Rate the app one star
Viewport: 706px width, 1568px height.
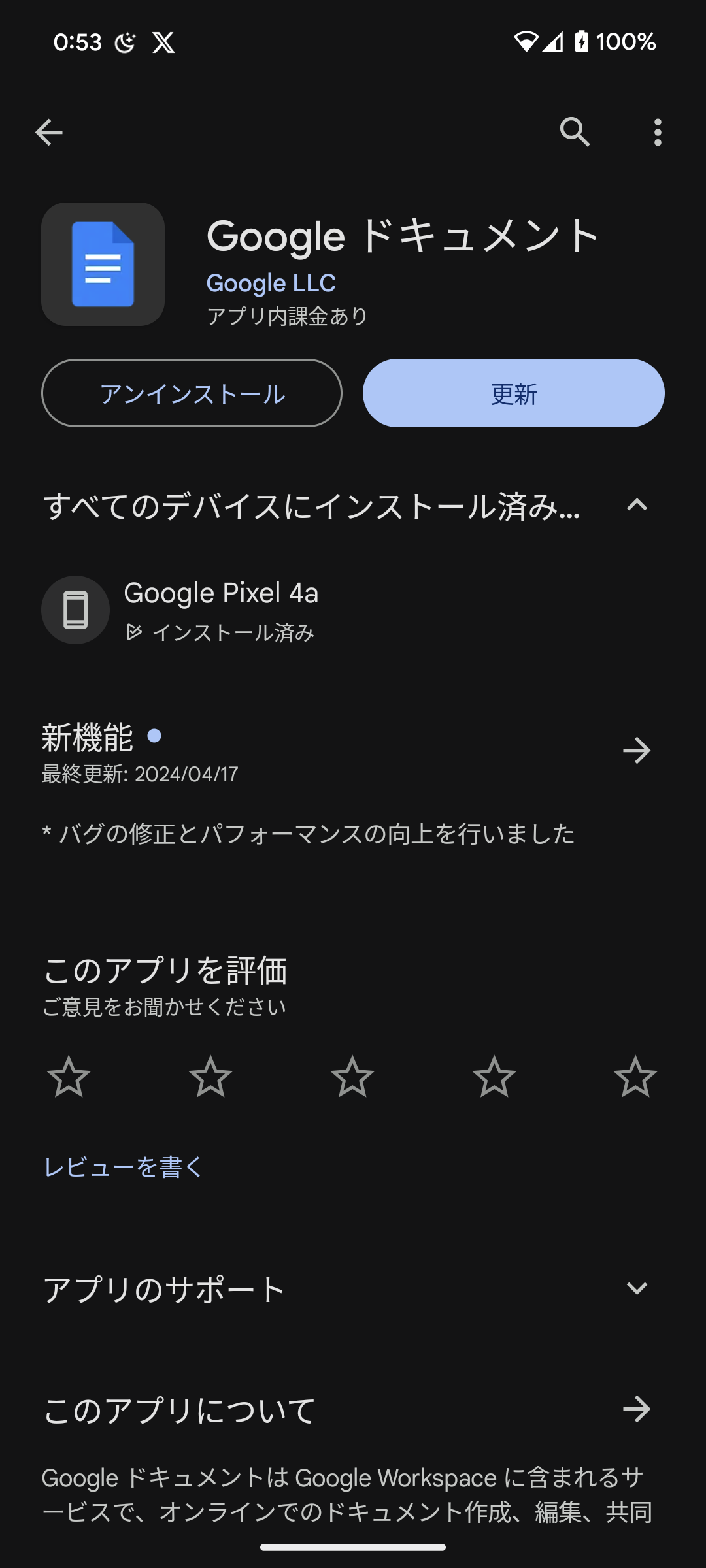click(x=69, y=1077)
